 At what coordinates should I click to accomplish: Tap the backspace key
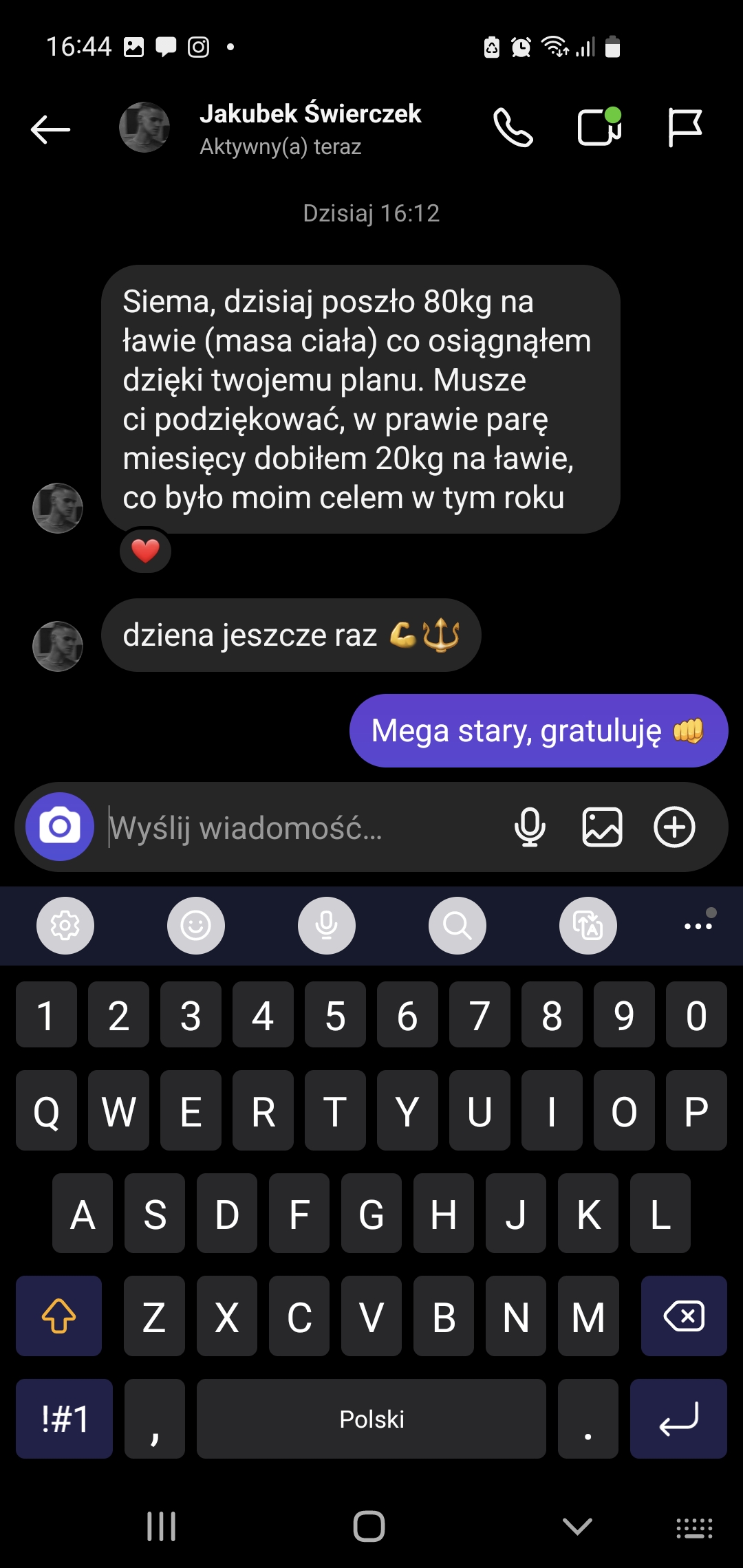click(x=684, y=1316)
